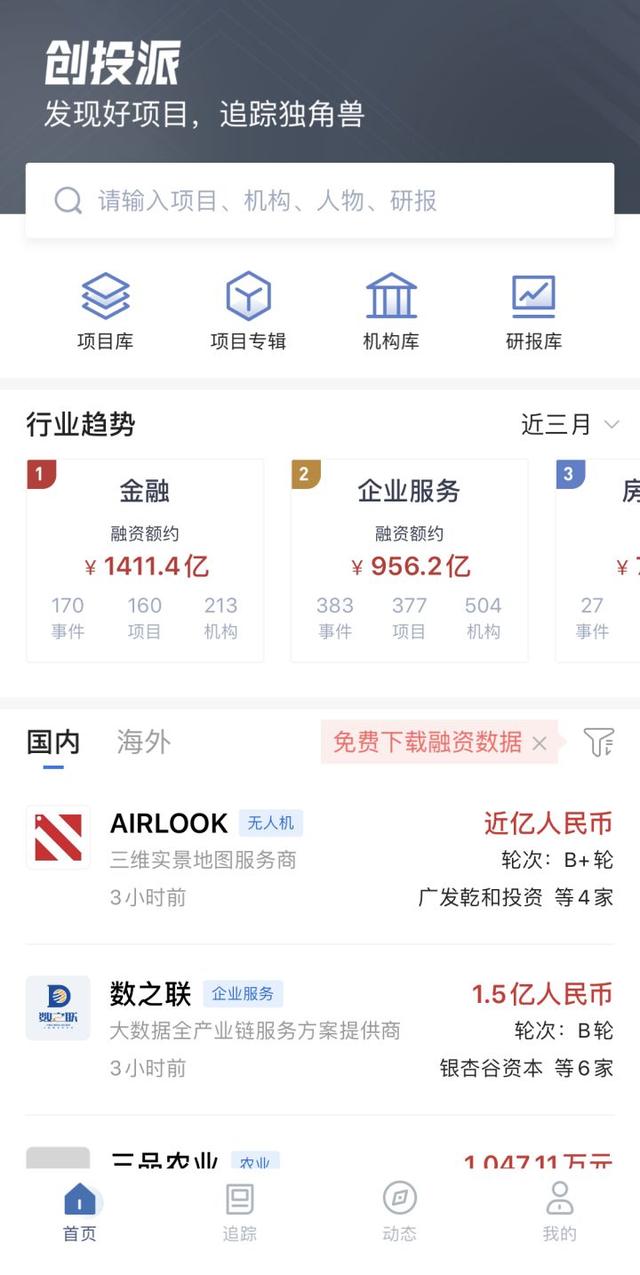
Task: Return to the 首页 home tab
Action: click(80, 1212)
